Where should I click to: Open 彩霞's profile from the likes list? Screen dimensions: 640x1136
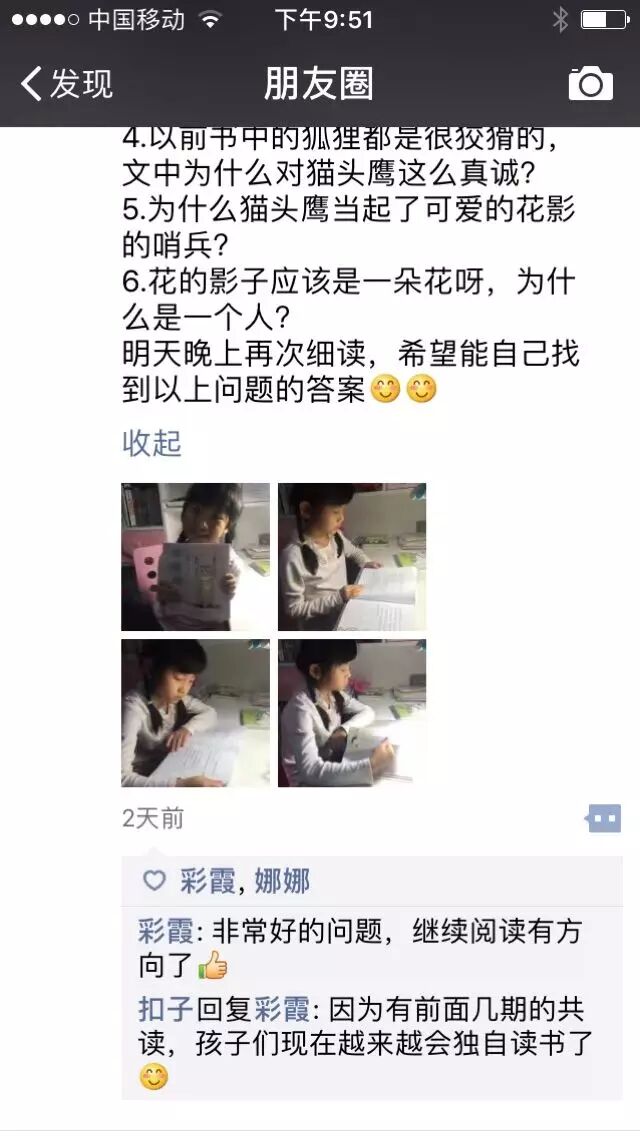(208, 881)
